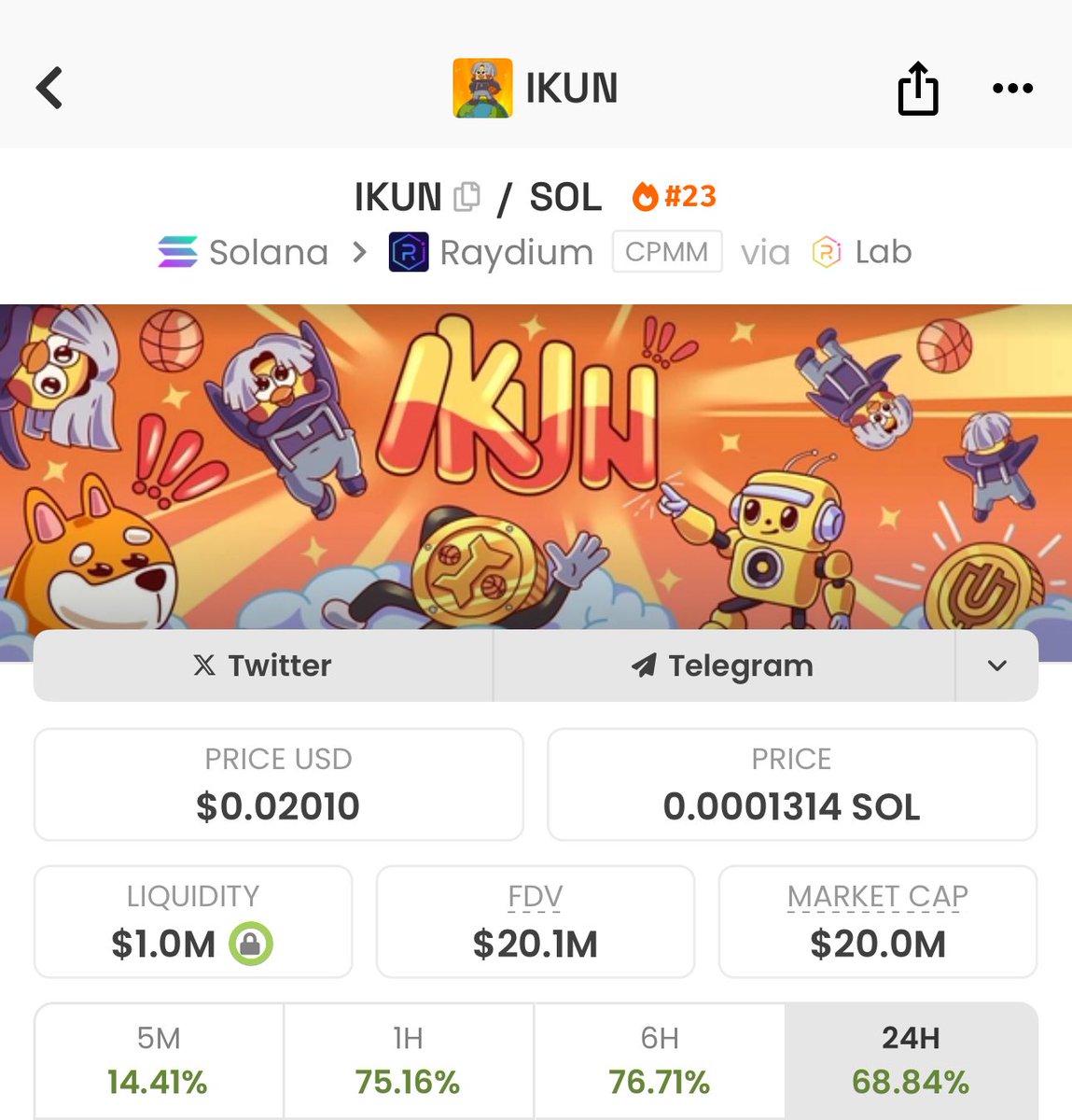This screenshot has width=1072, height=1120.
Task: Expand more social links chevron
Action: [x=996, y=665]
